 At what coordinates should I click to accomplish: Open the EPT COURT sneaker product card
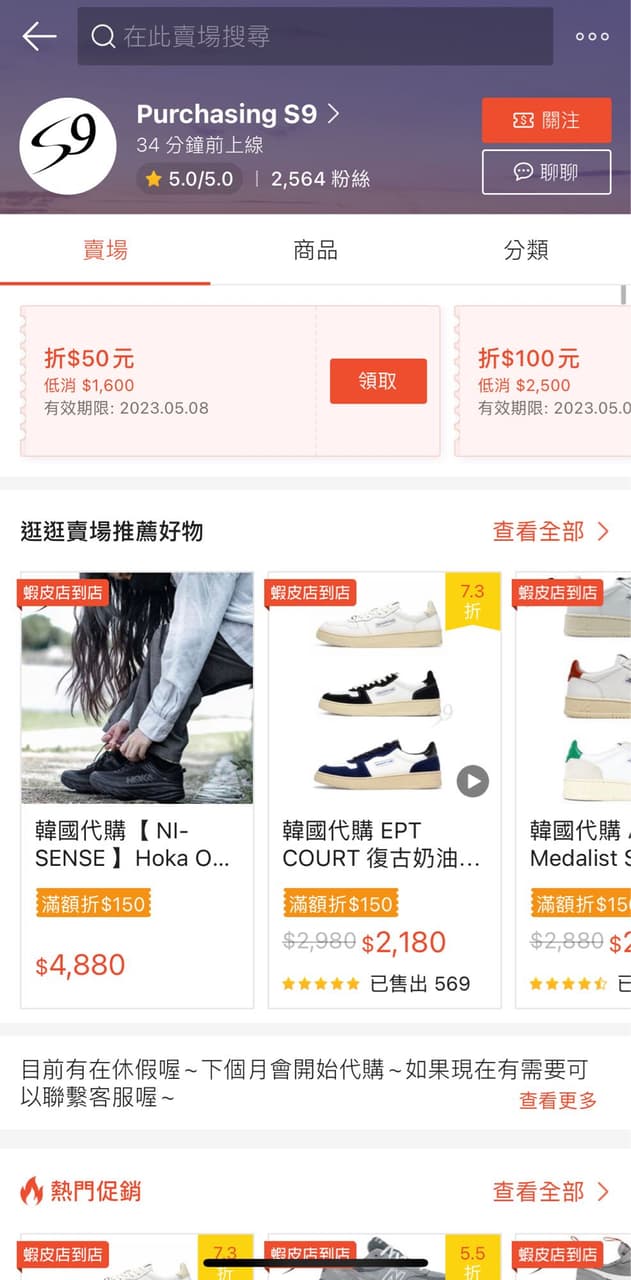pyautogui.click(x=384, y=790)
